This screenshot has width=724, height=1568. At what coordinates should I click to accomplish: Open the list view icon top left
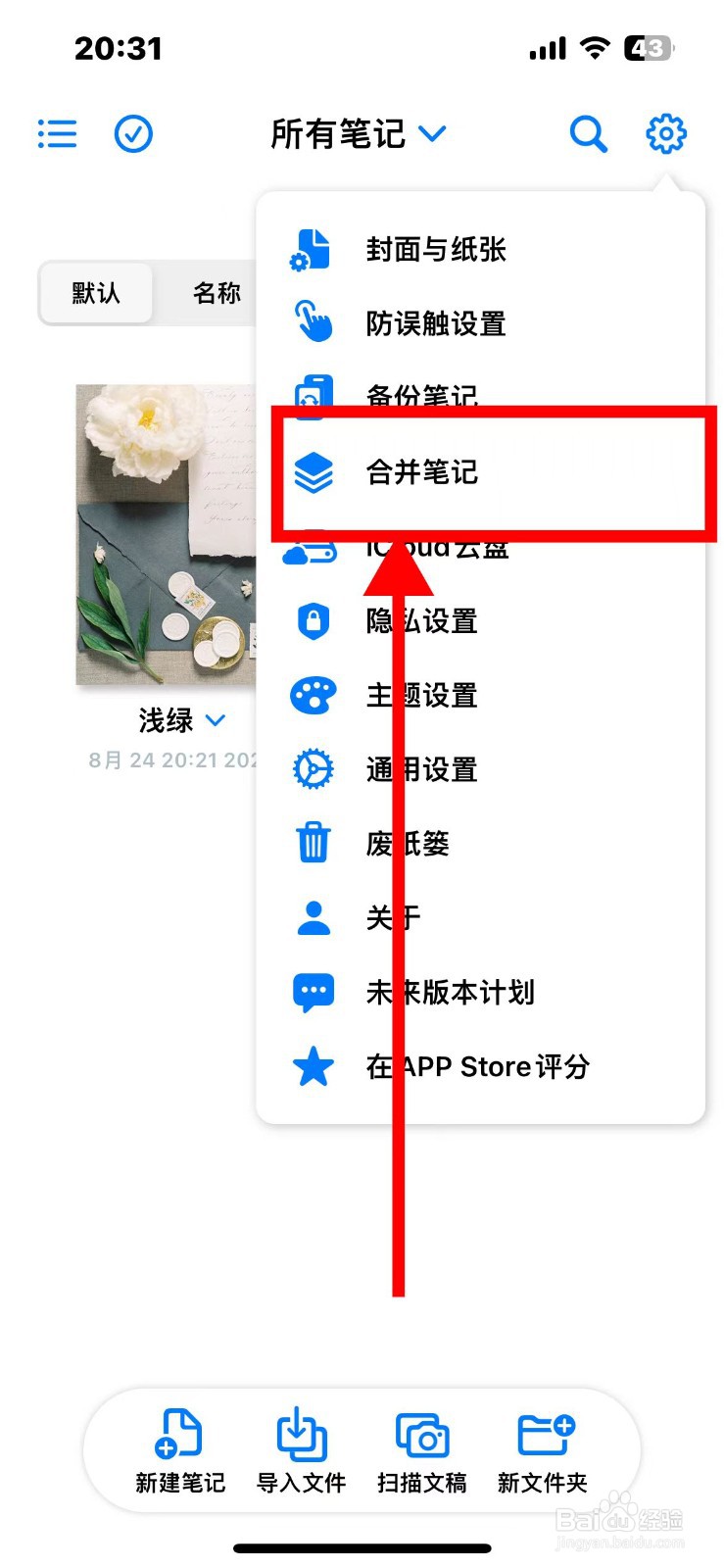(x=56, y=133)
